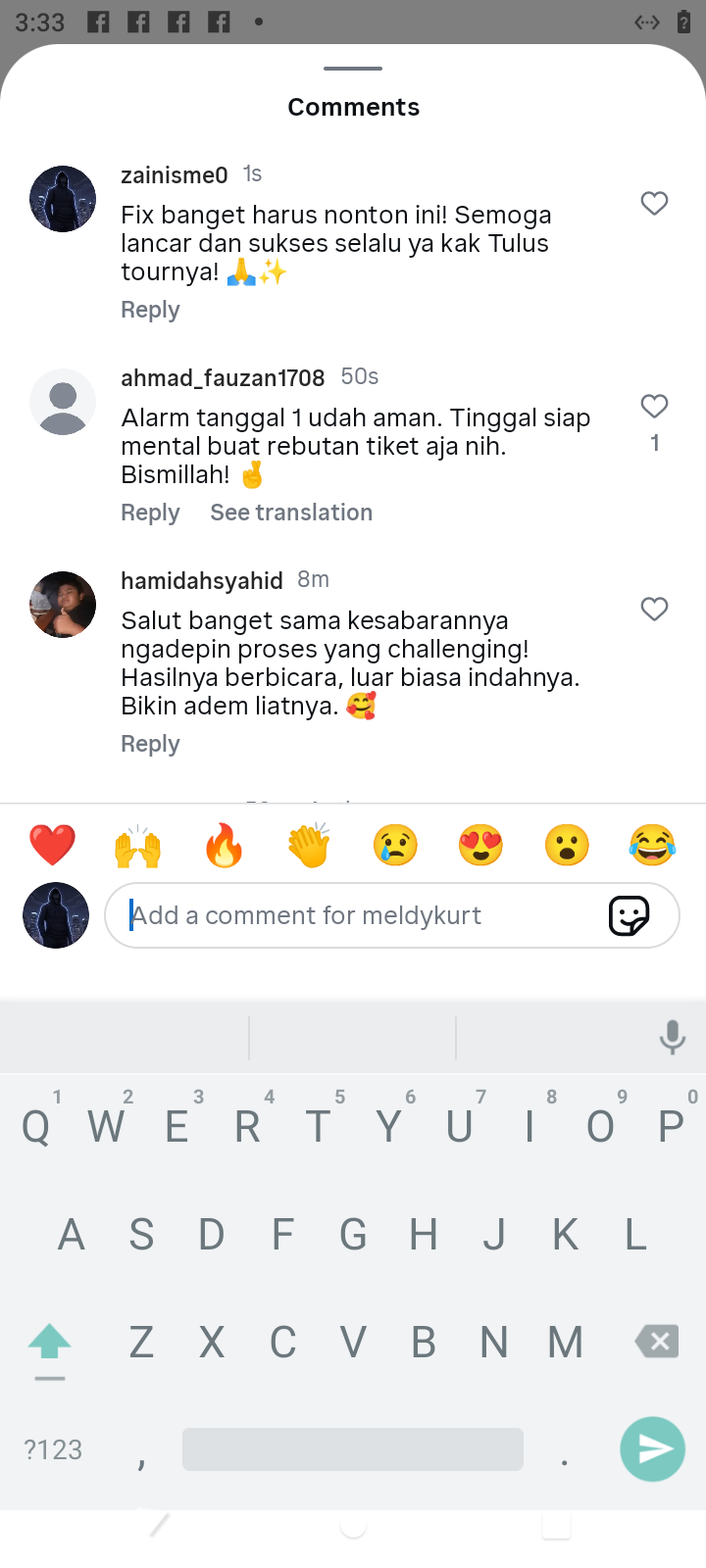This screenshot has width=706, height=1568.
Task: Insert the laughing tears emoji
Action: click(x=652, y=845)
